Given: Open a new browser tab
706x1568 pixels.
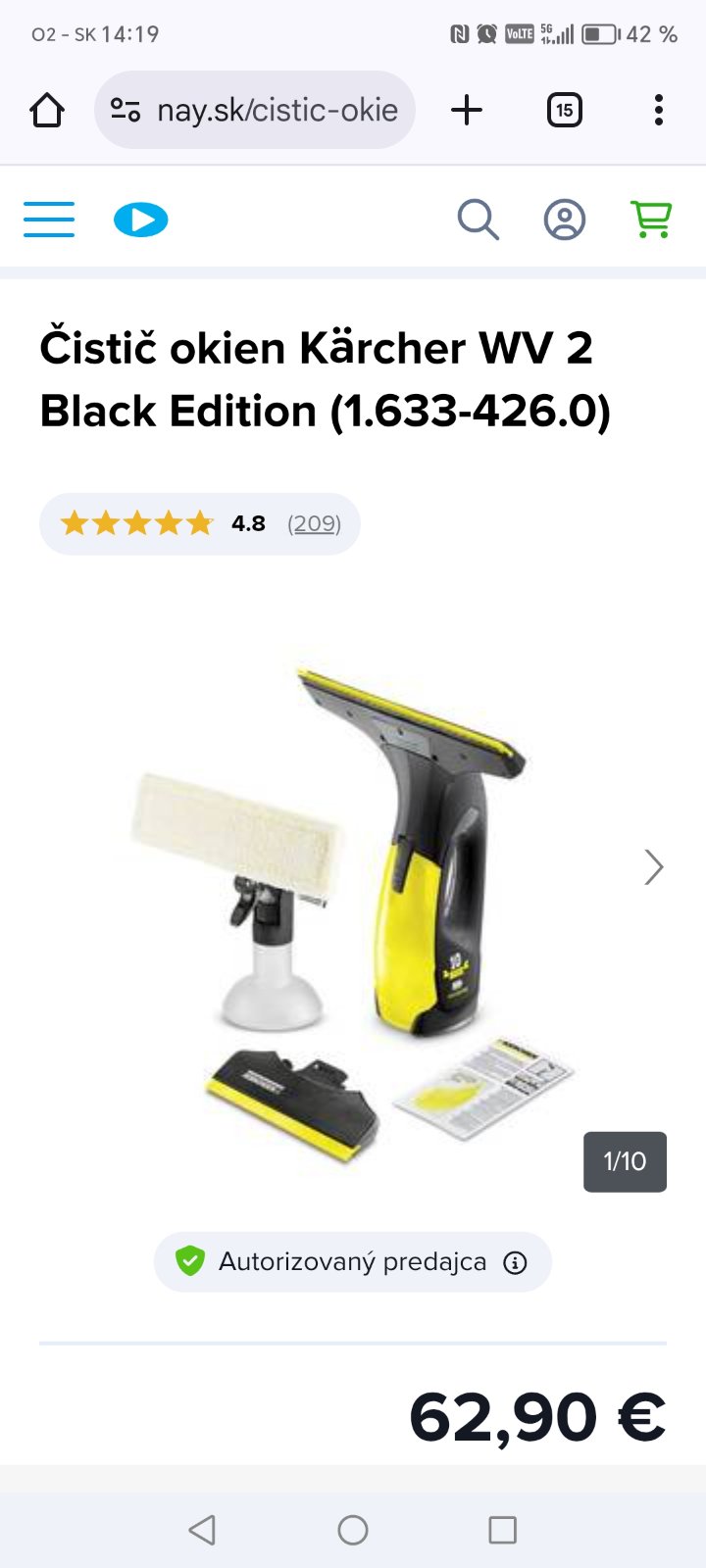Looking at the screenshot, I should coord(467,110).
